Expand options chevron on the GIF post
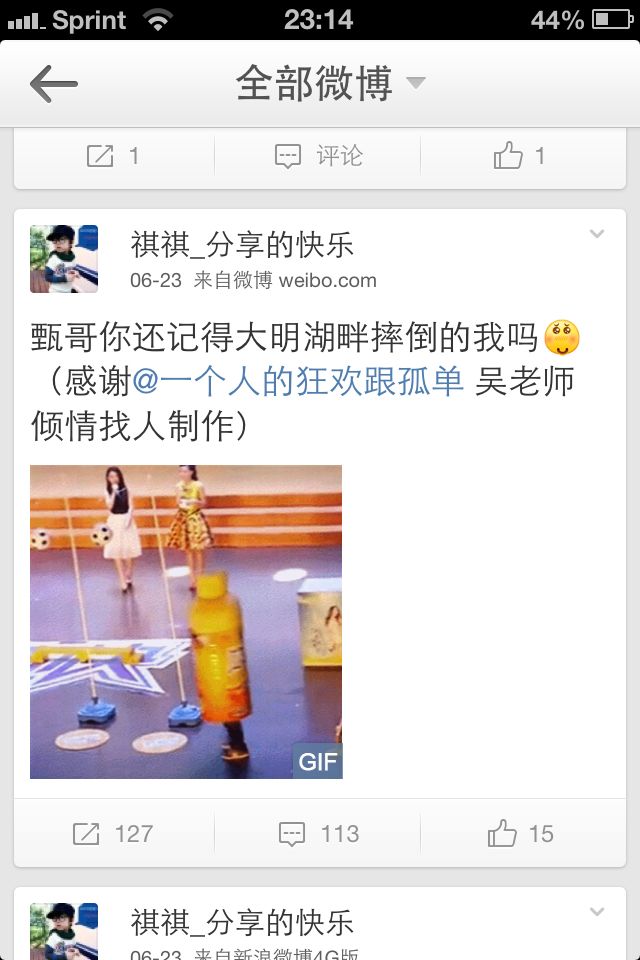640x960 pixels. [597, 234]
